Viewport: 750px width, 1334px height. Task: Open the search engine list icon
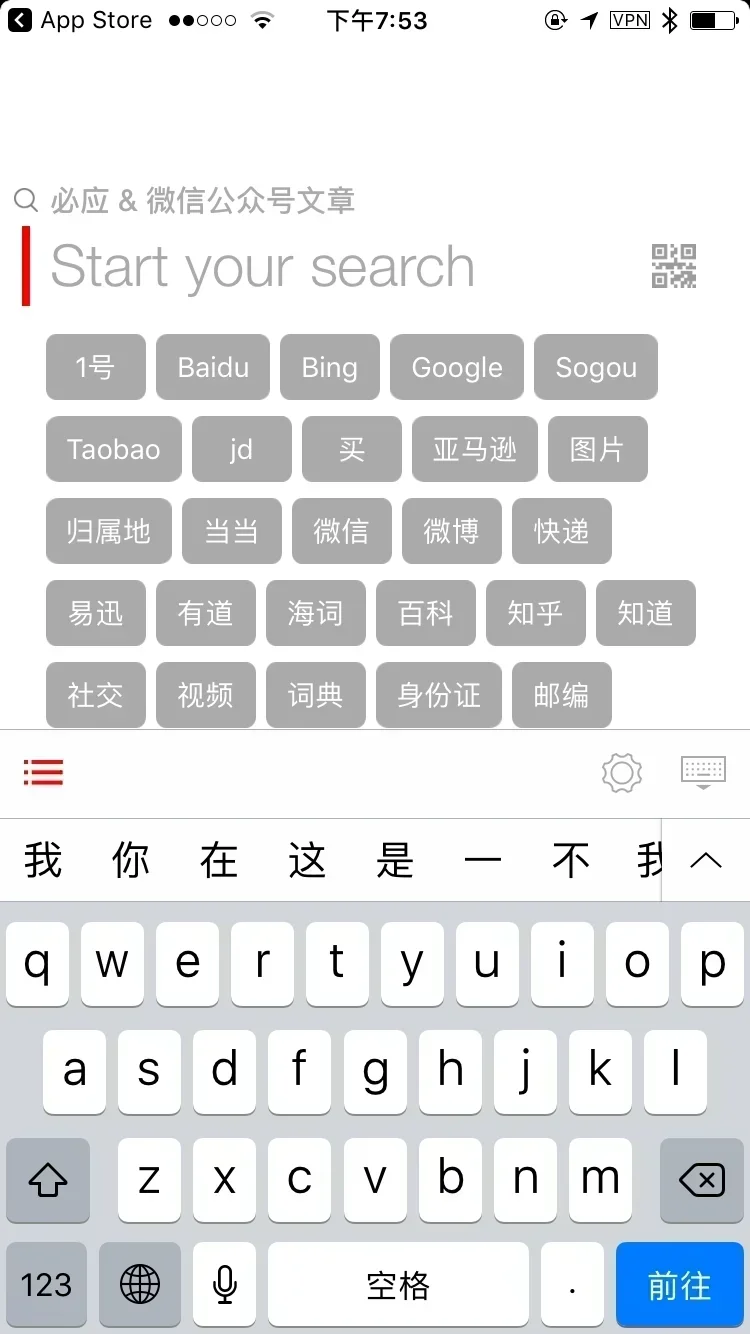(x=42, y=773)
